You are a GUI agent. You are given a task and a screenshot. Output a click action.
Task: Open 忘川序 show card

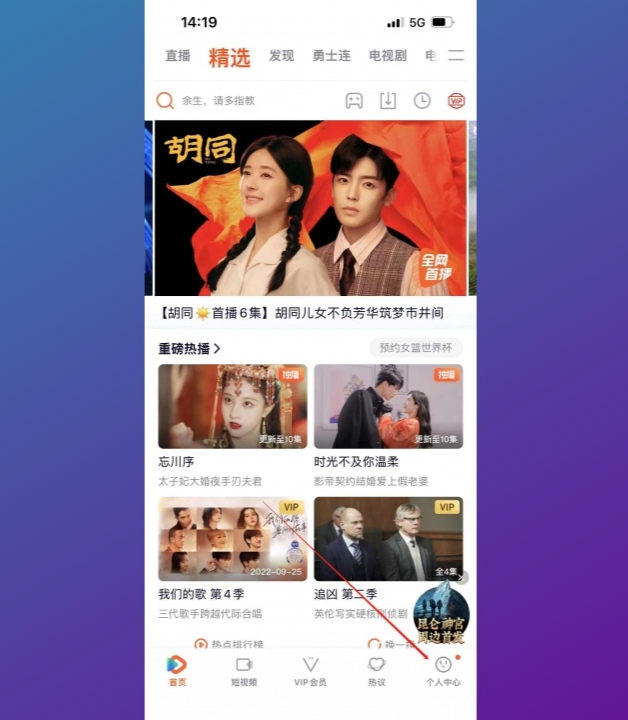tap(233, 406)
